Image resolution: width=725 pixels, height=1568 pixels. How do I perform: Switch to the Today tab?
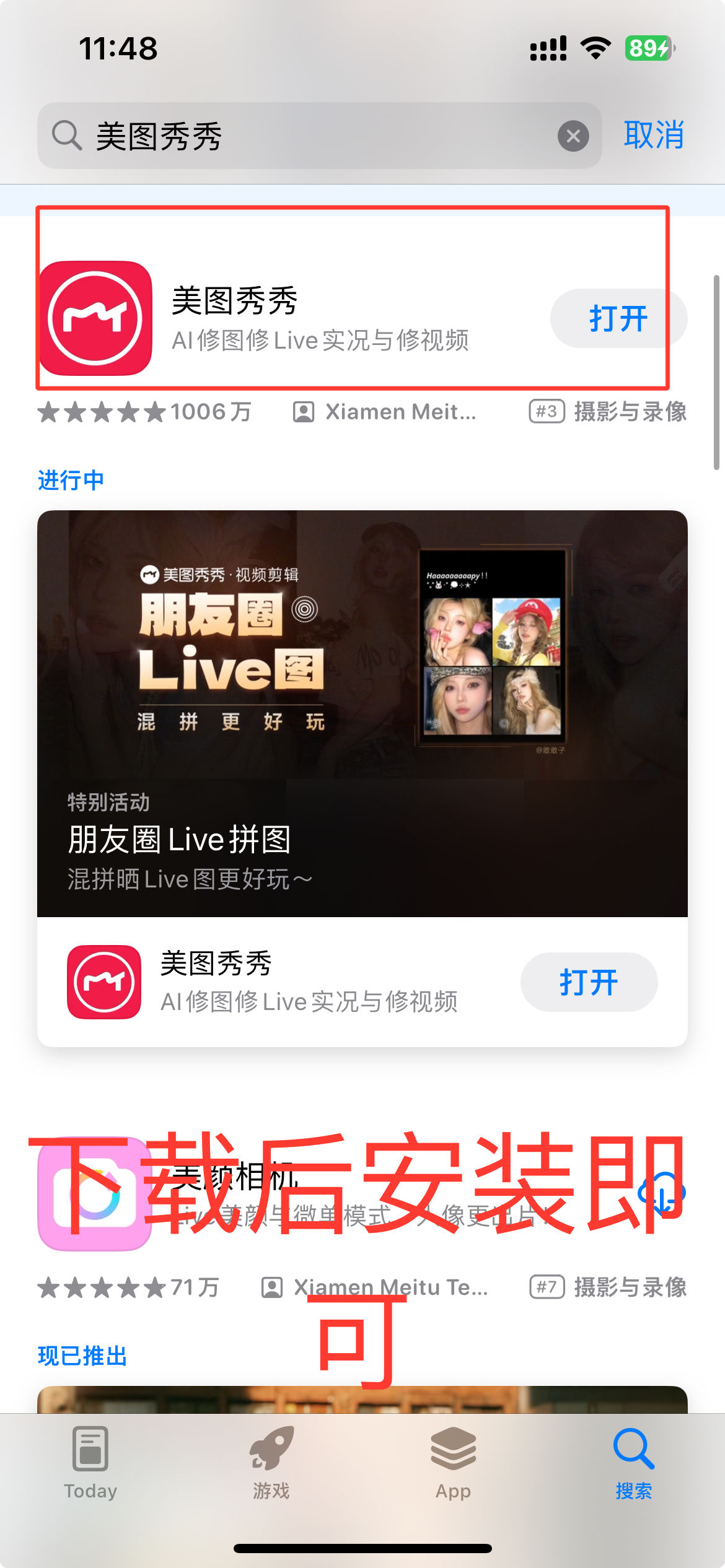[x=90, y=1463]
